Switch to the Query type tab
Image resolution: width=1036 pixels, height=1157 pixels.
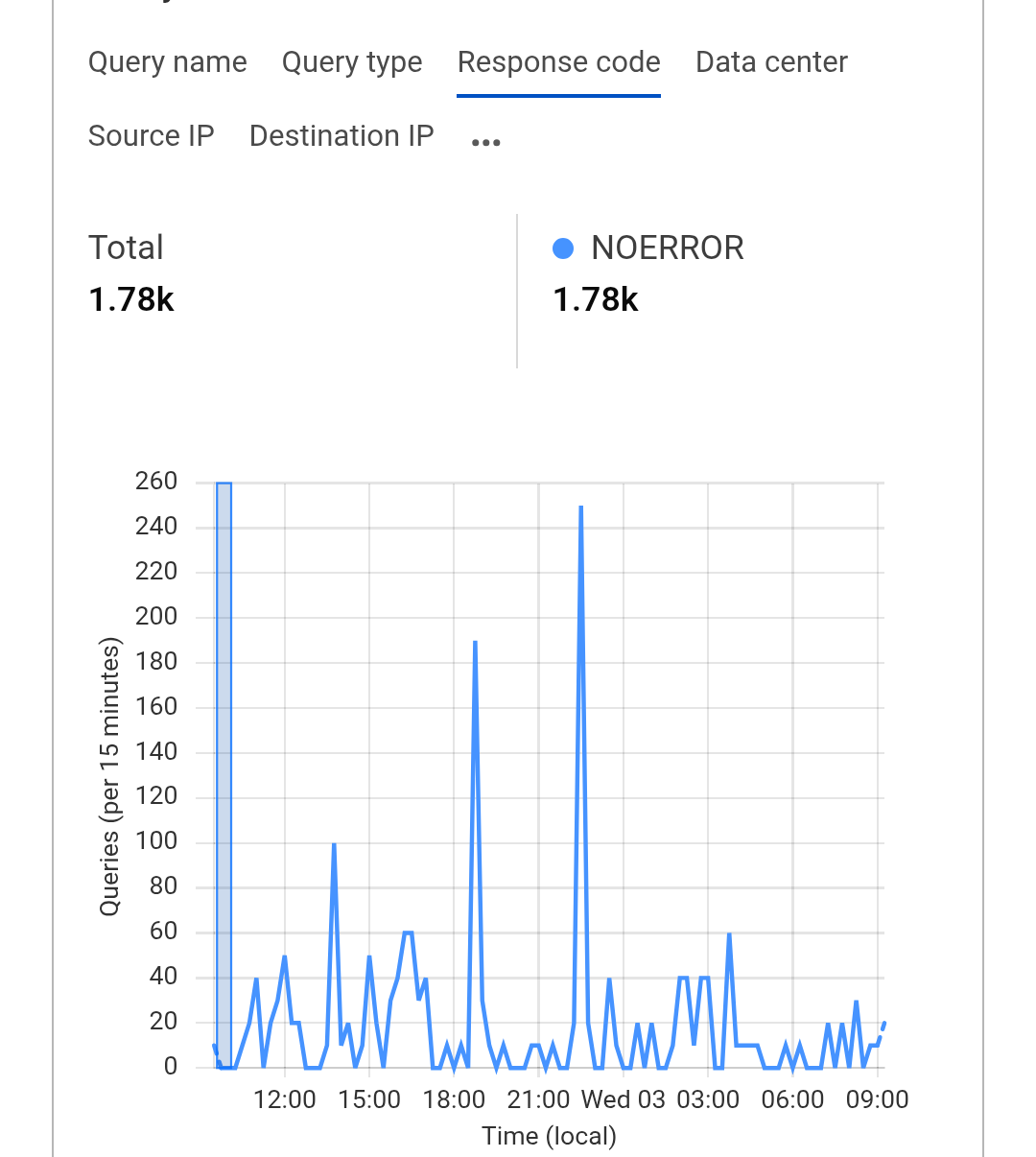[x=352, y=62]
